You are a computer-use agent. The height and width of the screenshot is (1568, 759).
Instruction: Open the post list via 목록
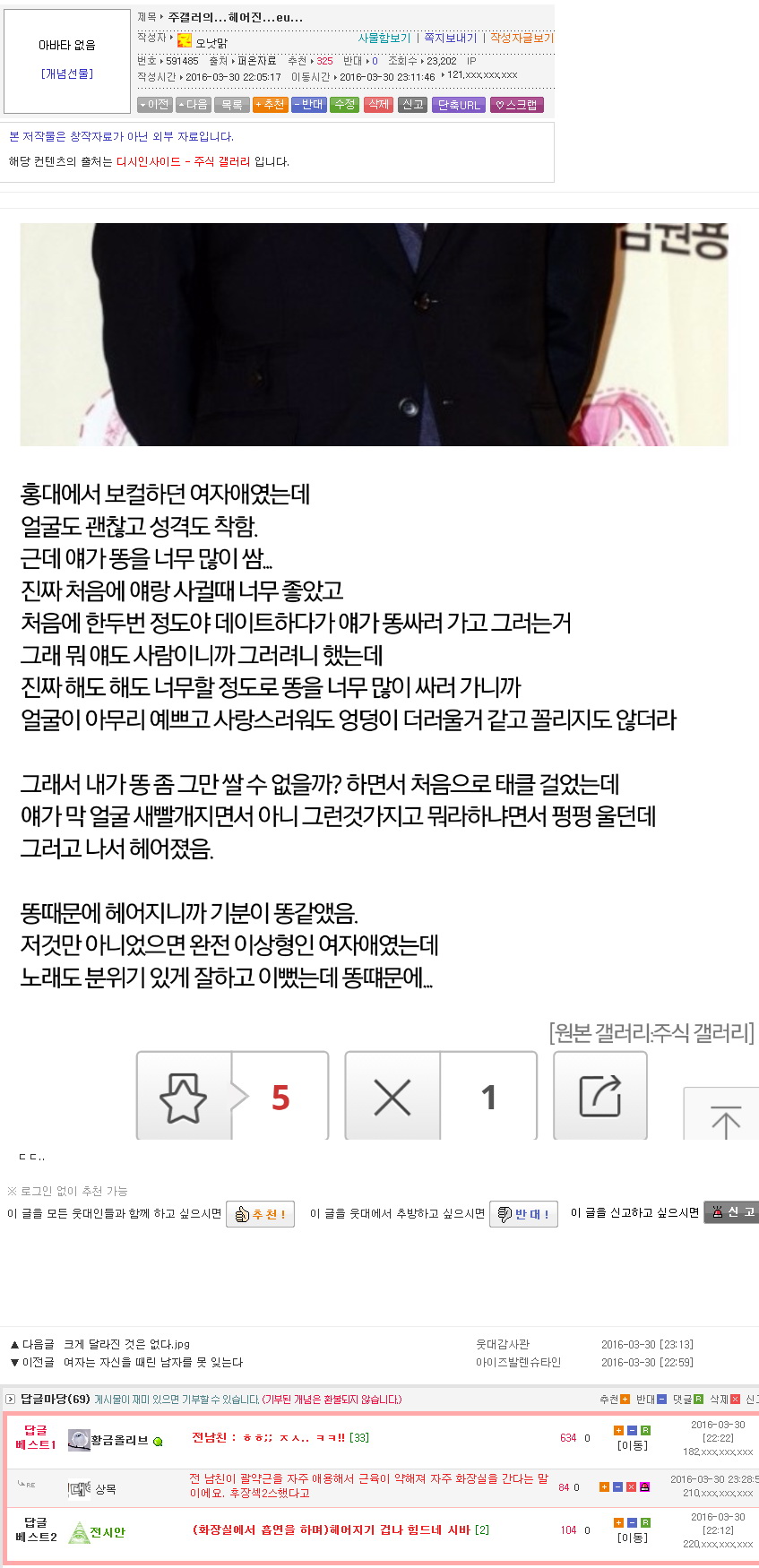(x=231, y=105)
